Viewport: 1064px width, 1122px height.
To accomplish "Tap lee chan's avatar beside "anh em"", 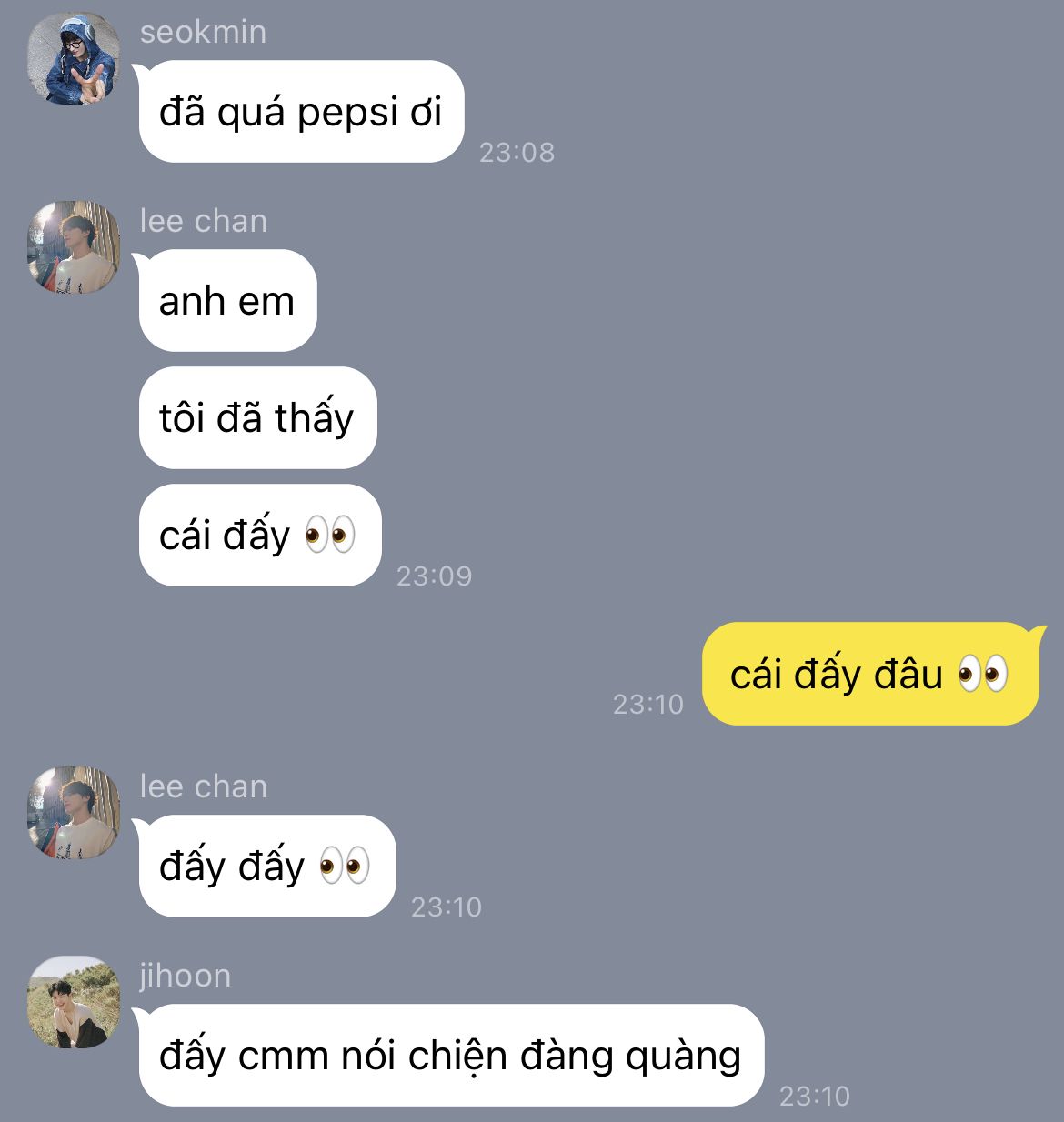I will pyautogui.click(x=74, y=247).
